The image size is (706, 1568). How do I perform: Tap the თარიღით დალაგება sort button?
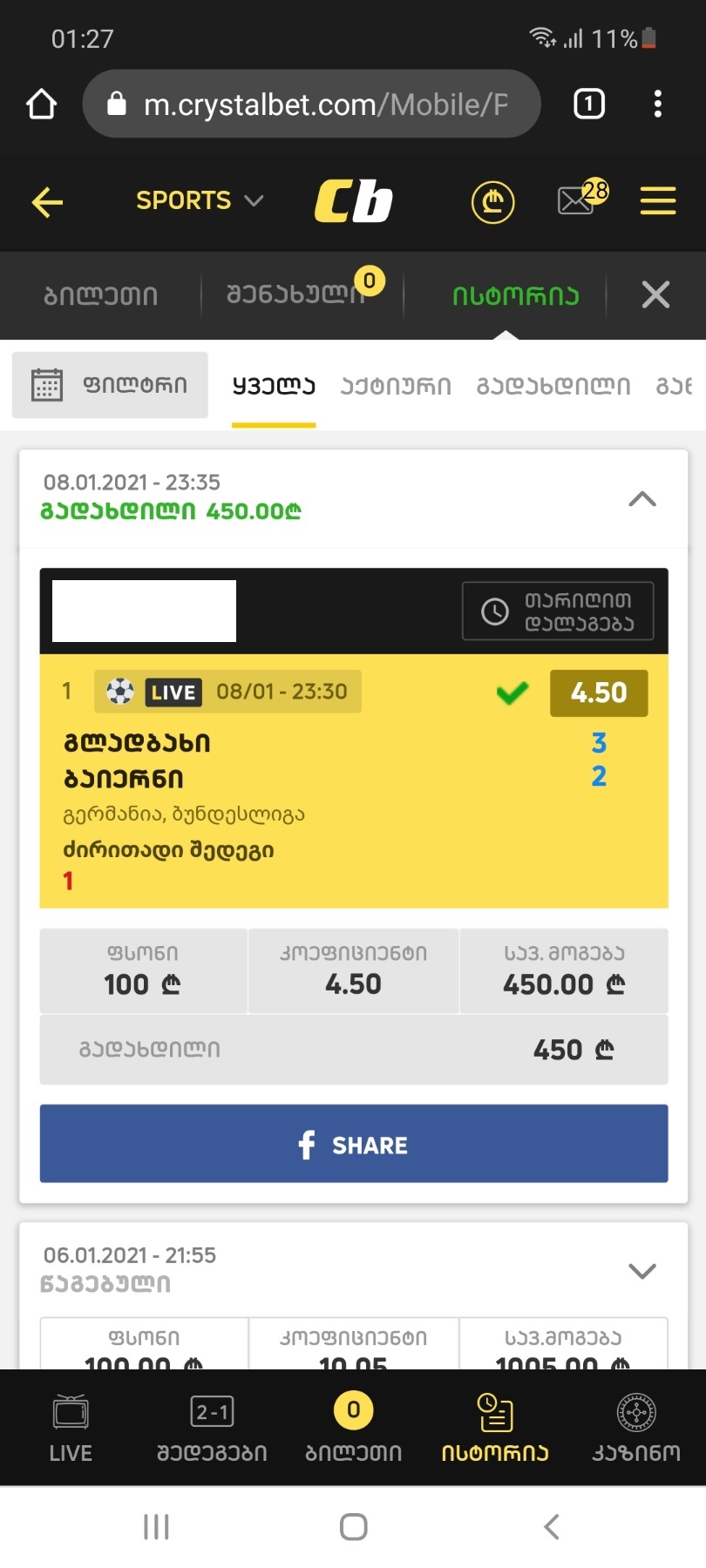pyautogui.click(x=558, y=612)
